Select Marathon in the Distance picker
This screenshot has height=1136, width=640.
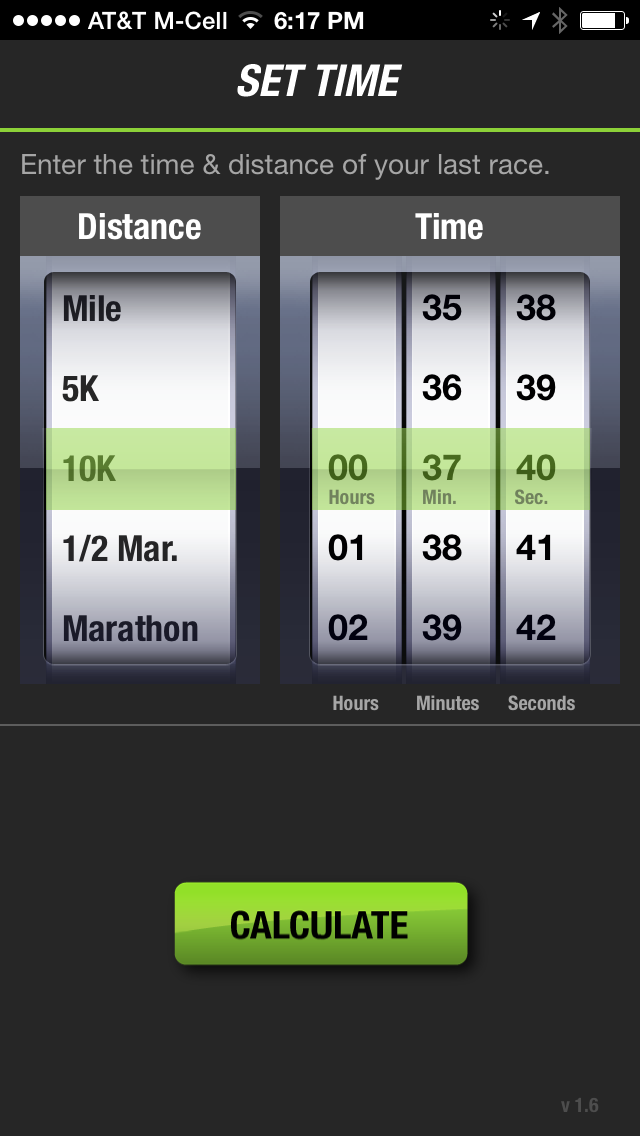[x=130, y=629]
